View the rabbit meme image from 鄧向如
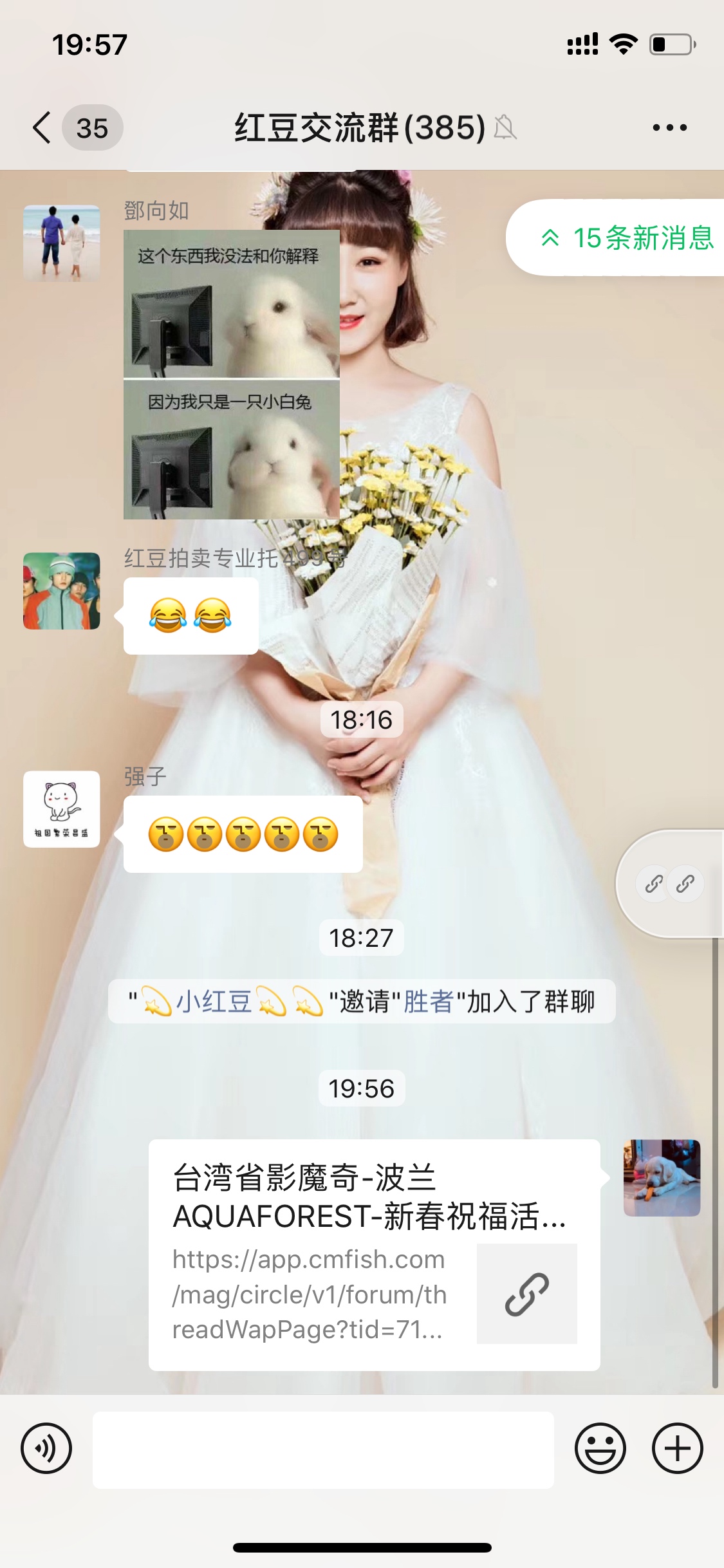The height and width of the screenshot is (1568, 724). [x=231, y=374]
